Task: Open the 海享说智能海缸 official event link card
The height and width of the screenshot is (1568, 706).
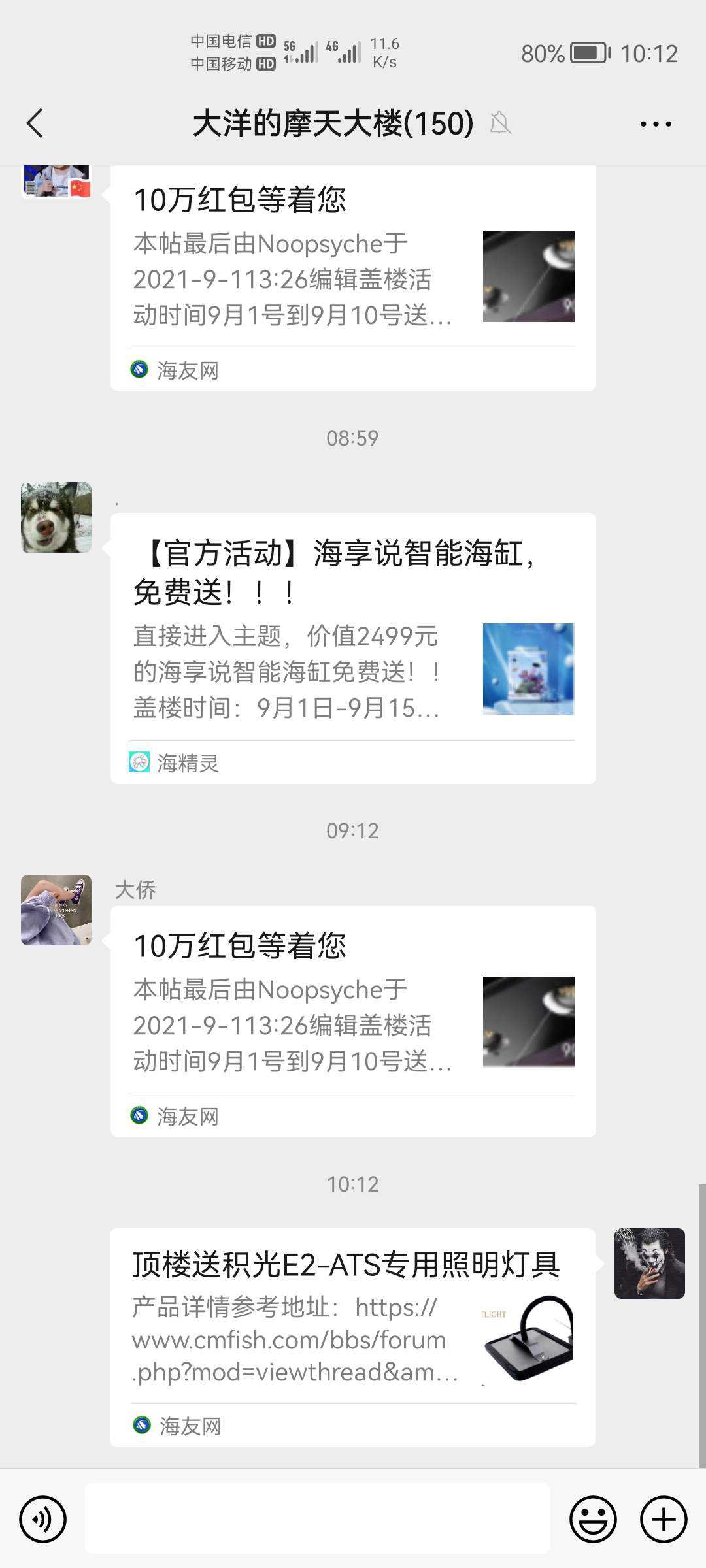Action: coord(353,647)
